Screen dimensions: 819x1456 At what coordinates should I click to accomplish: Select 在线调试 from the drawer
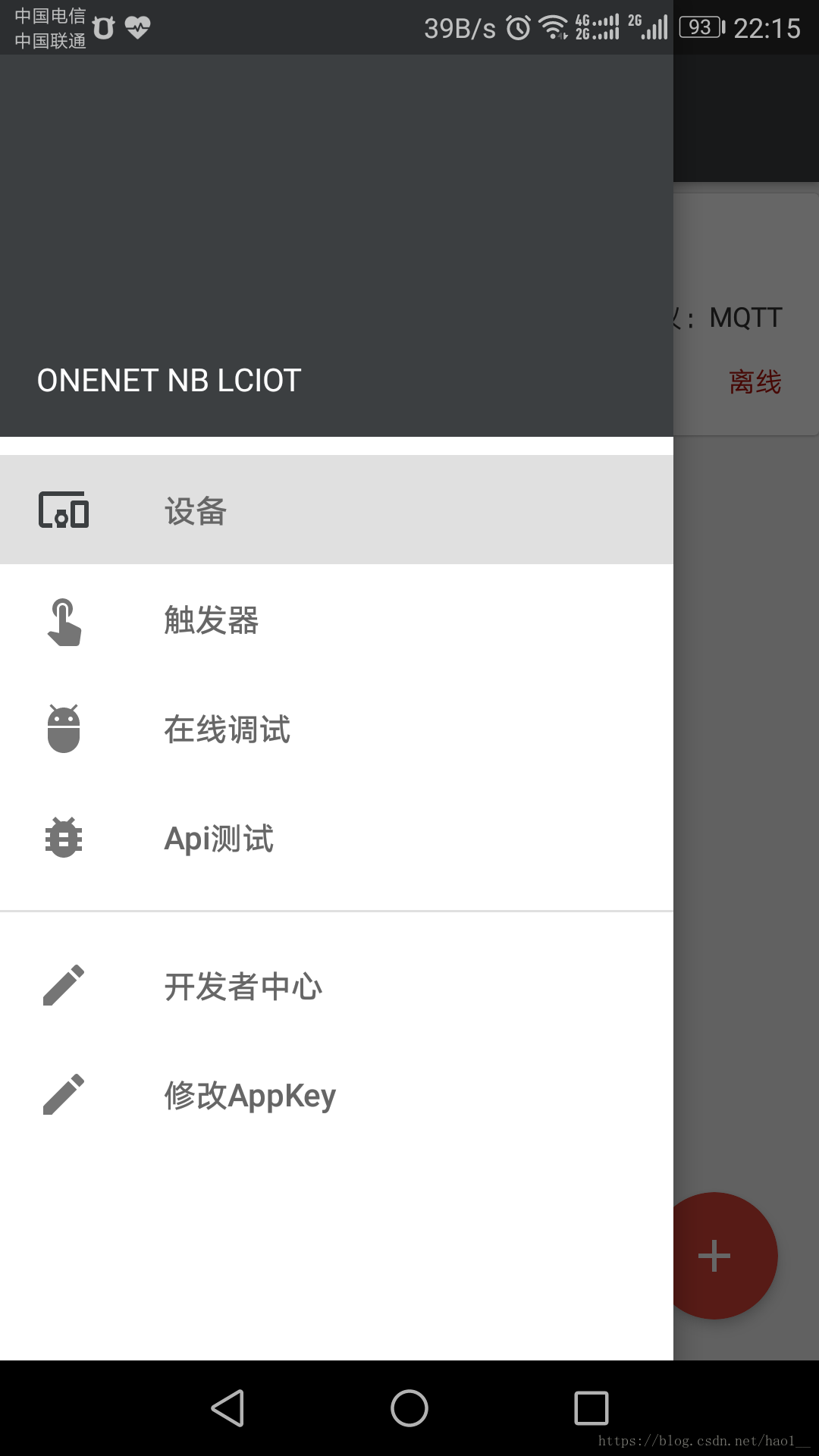tap(226, 730)
